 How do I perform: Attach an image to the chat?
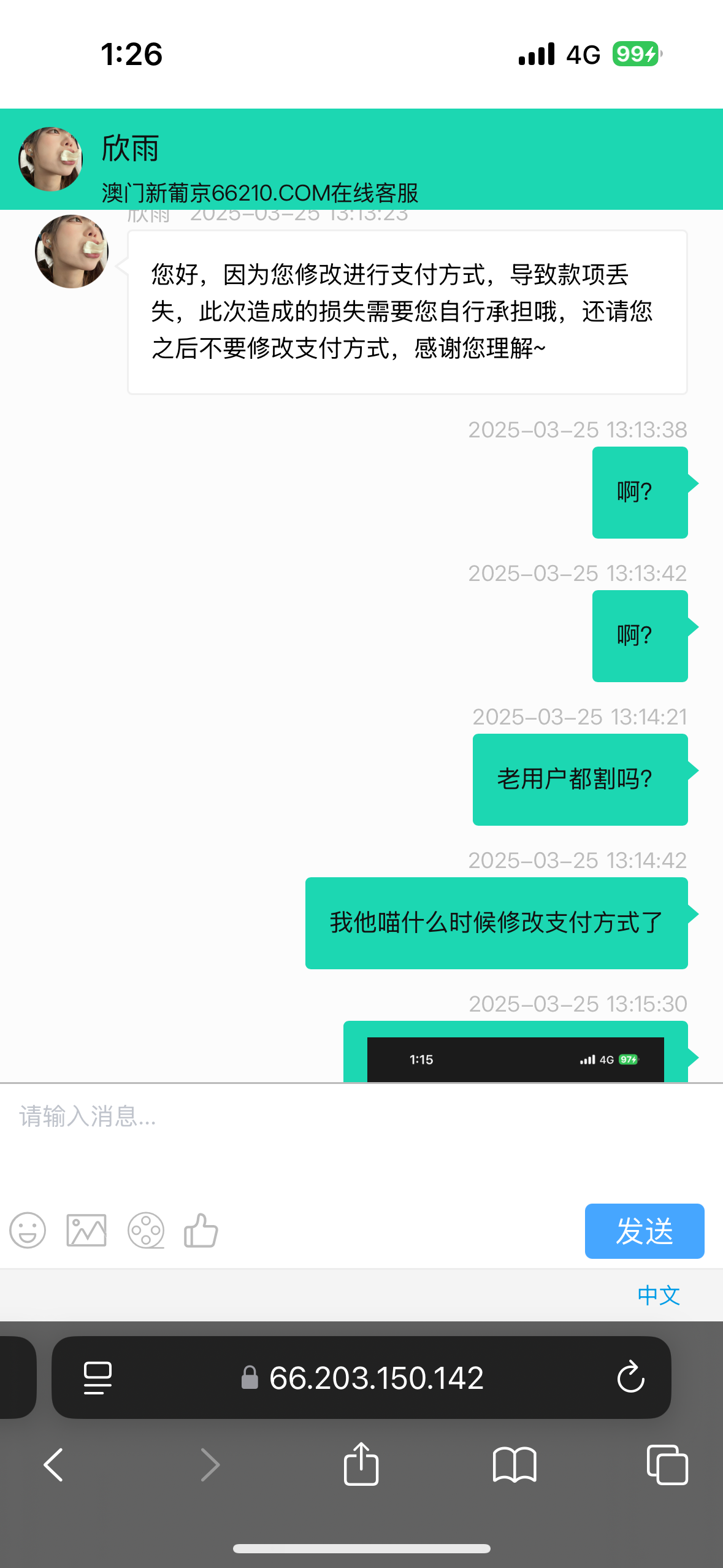click(x=86, y=1231)
